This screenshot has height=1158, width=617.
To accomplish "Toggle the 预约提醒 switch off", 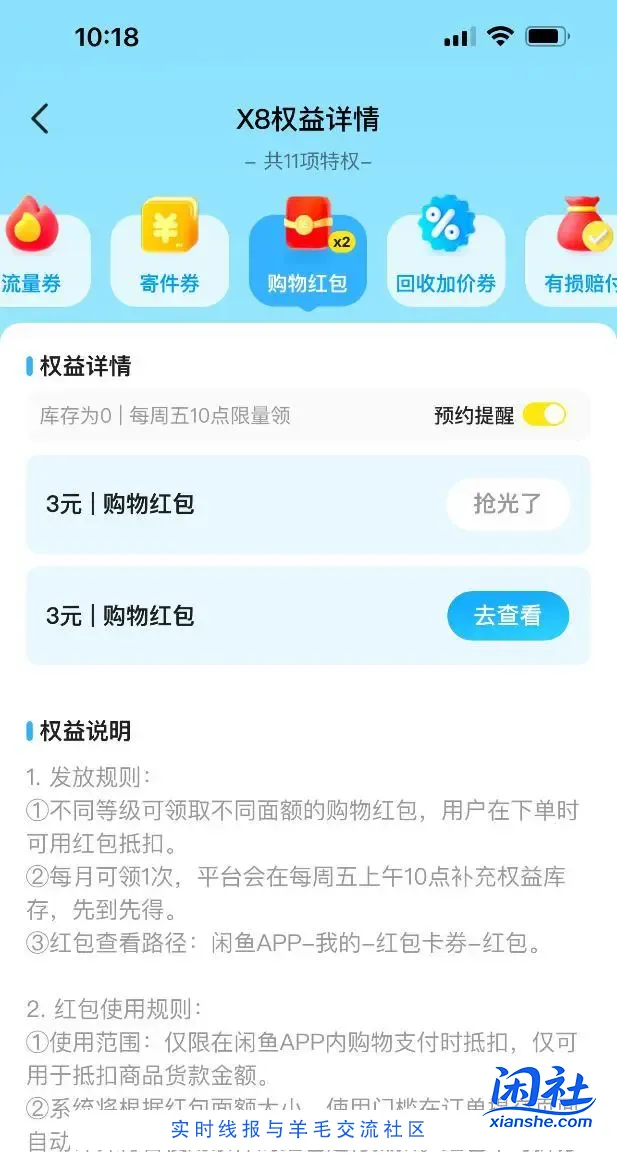I will (x=544, y=415).
